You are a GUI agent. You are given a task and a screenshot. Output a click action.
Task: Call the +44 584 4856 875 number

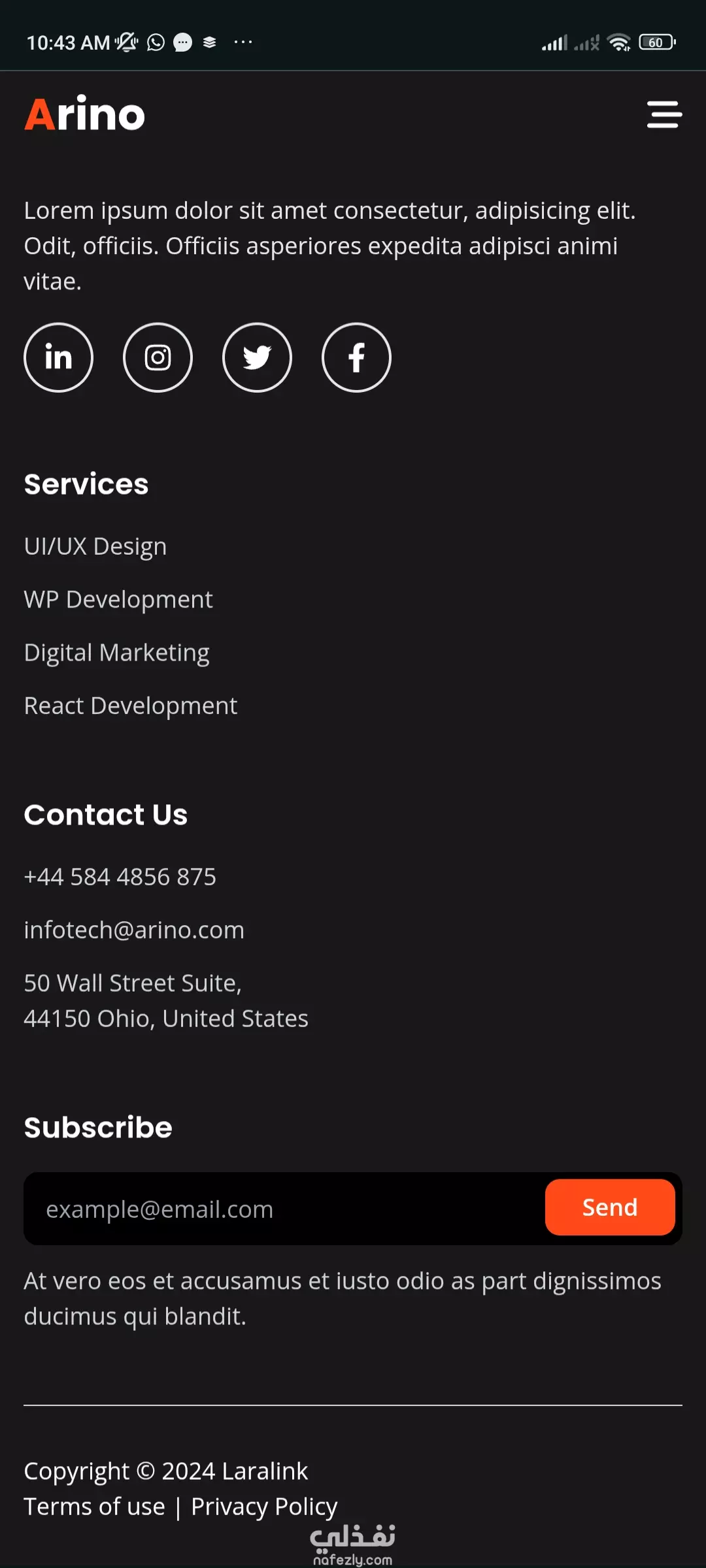click(x=120, y=877)
